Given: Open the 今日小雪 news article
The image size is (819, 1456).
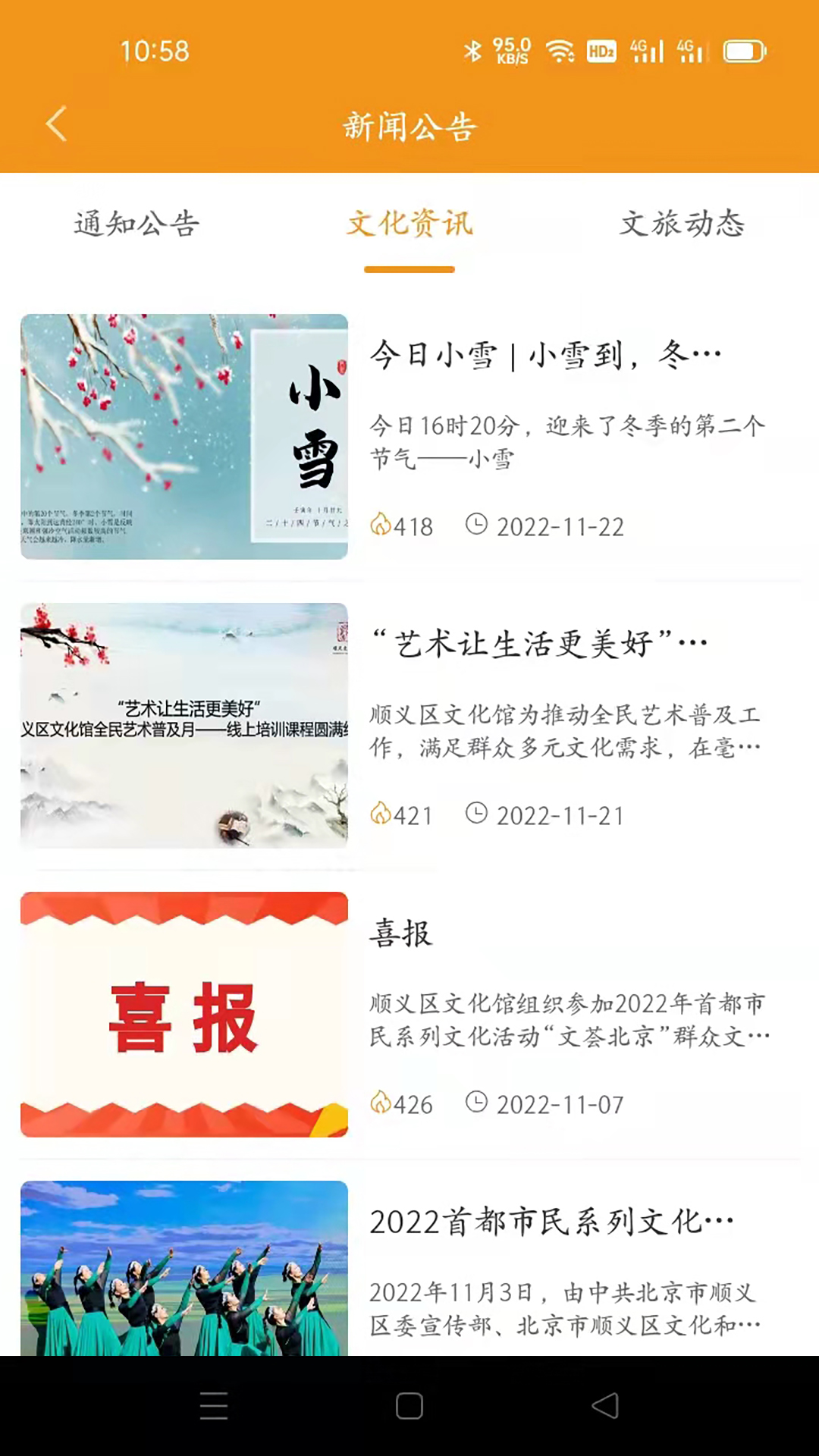Looking at the screenshot, I should click(x=545, y=355).
